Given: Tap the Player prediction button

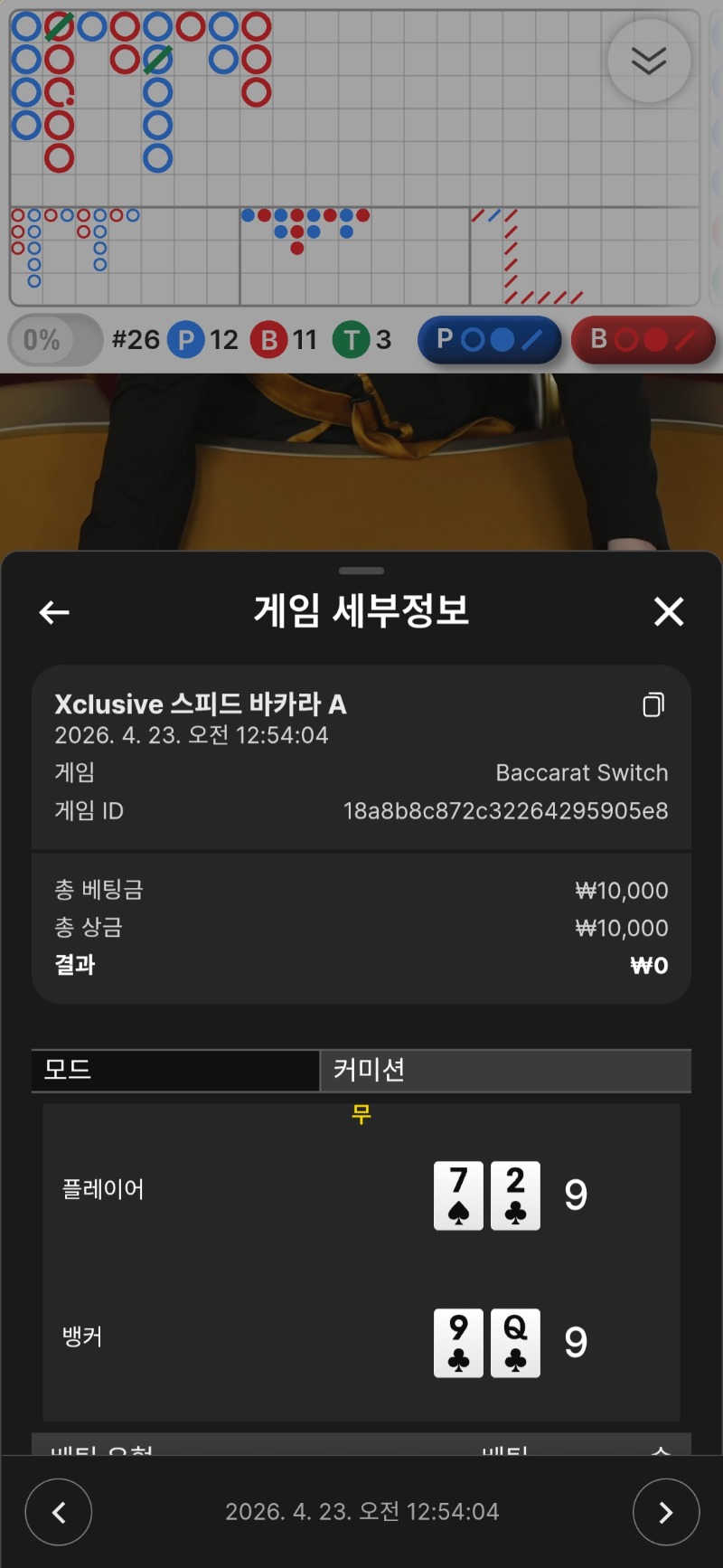Looking at the screenshot, I should click(489, 340).
